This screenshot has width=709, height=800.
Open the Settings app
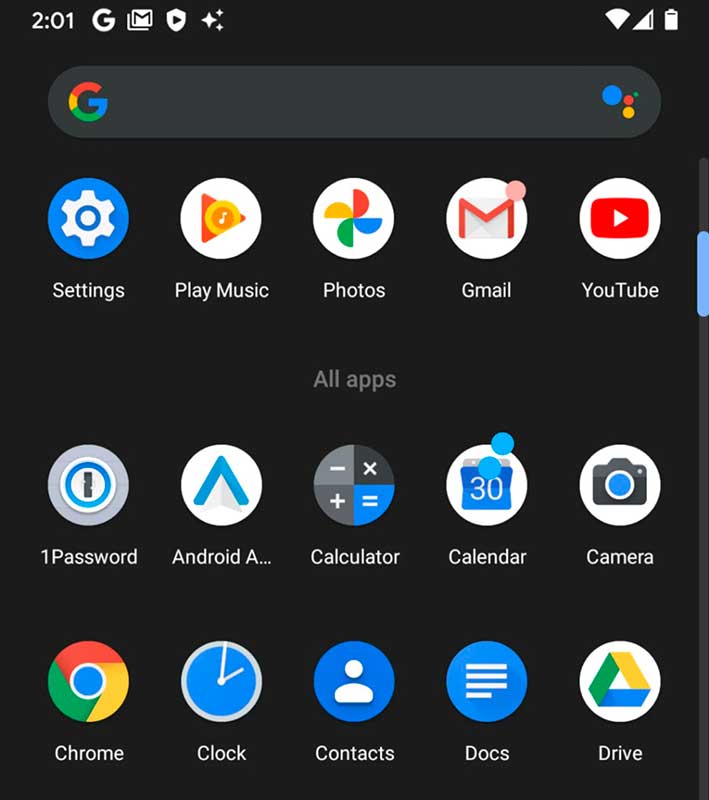click(88, 219)
